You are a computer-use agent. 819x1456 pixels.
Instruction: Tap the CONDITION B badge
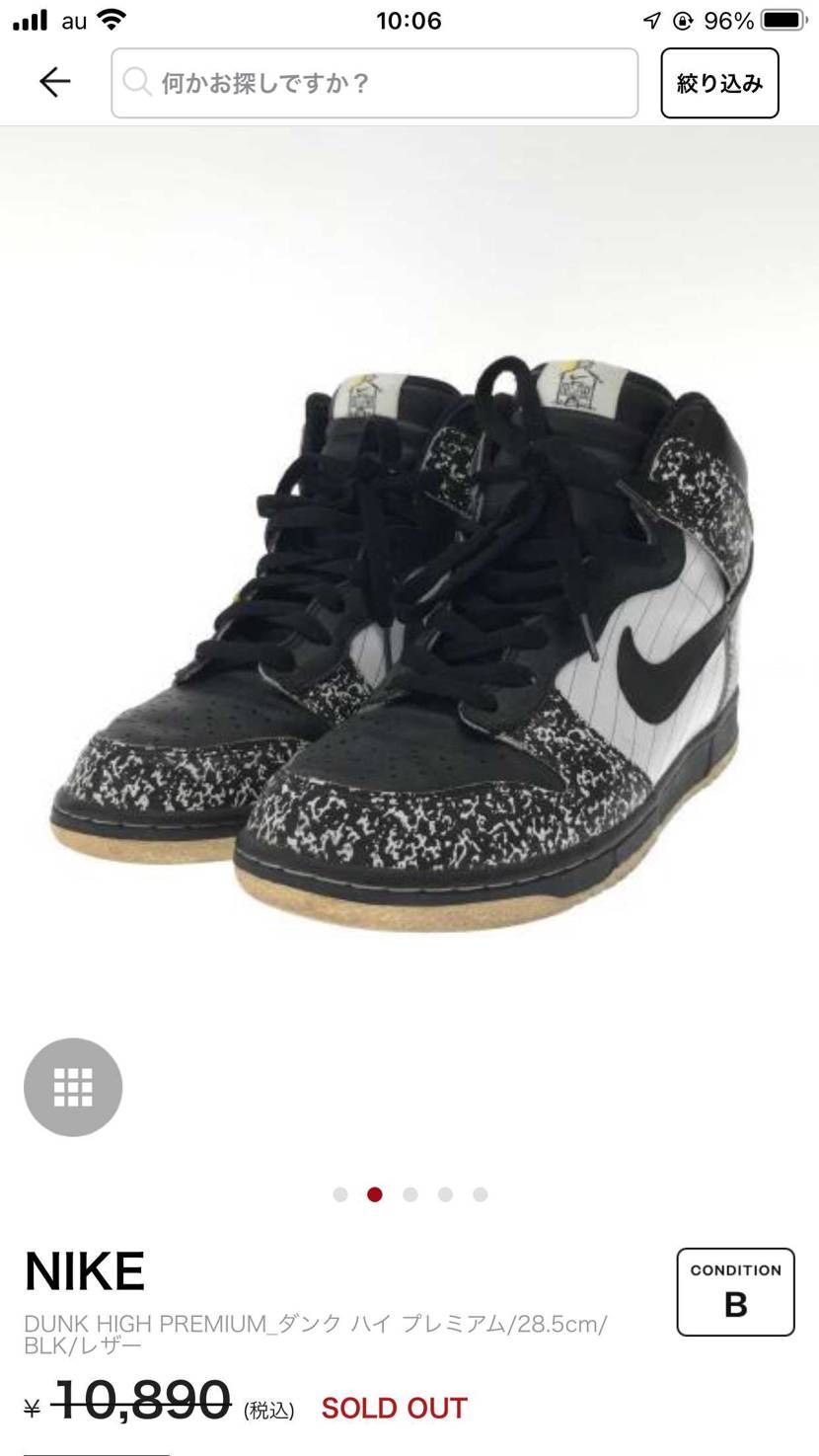click(x=735, y=1291)
